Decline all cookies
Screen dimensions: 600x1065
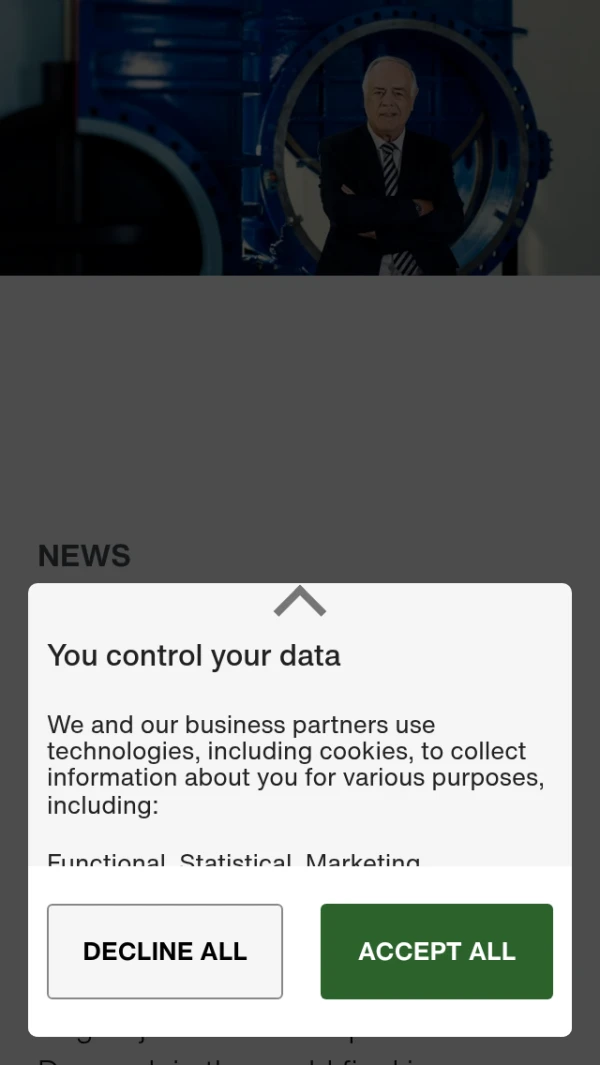(x=165, y=951)
